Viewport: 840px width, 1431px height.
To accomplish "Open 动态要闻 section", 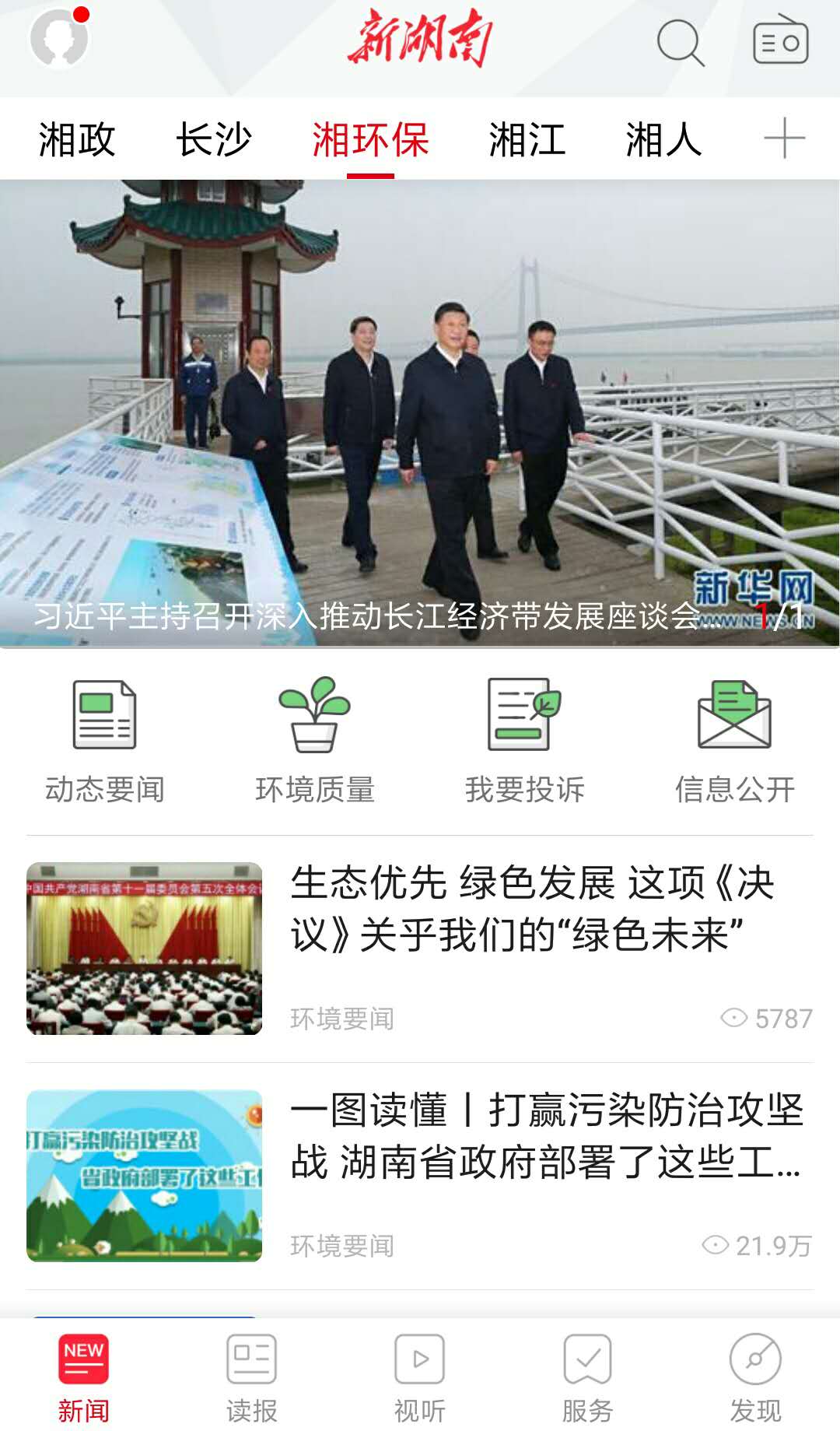I will pyautogui.click(x=105, y=739).
